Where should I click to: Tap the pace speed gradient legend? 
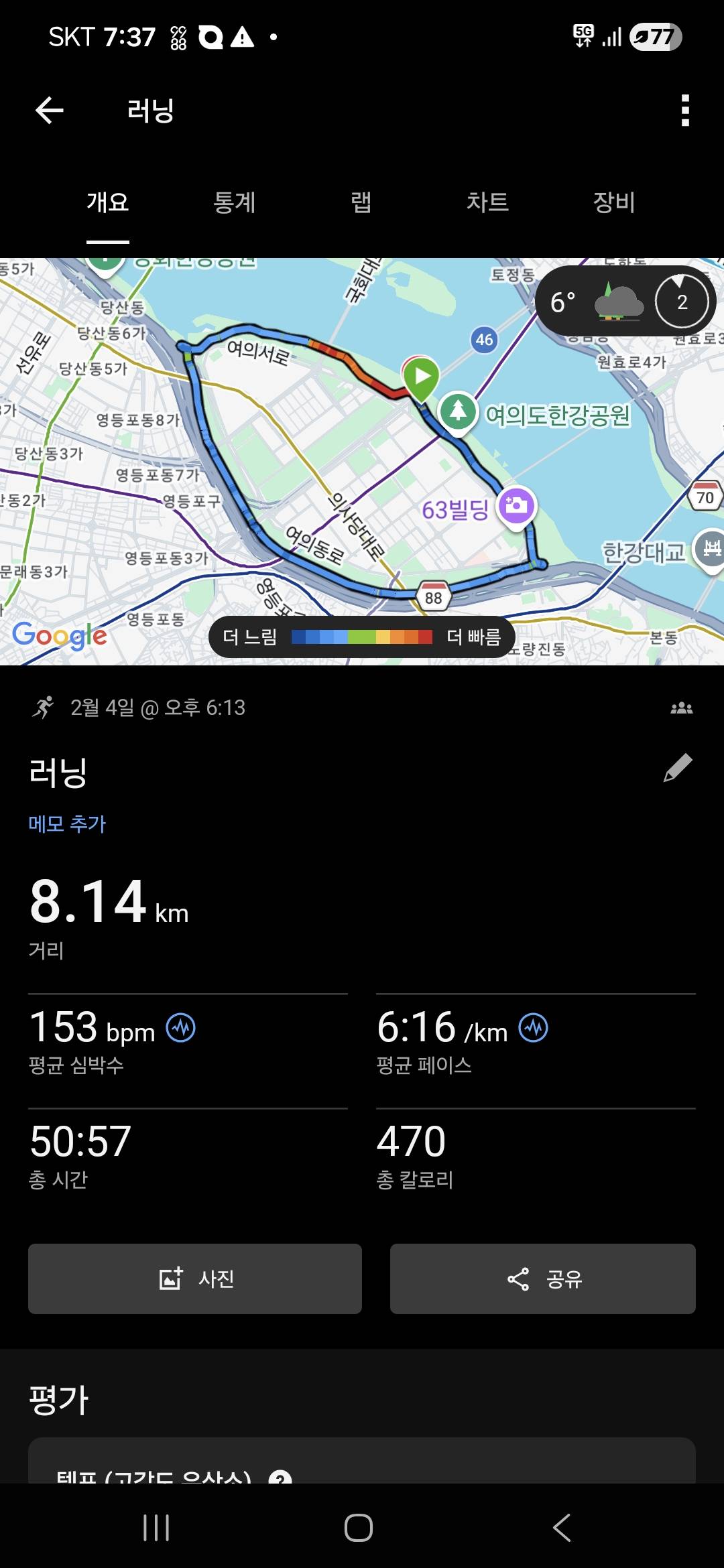(362, 635)
